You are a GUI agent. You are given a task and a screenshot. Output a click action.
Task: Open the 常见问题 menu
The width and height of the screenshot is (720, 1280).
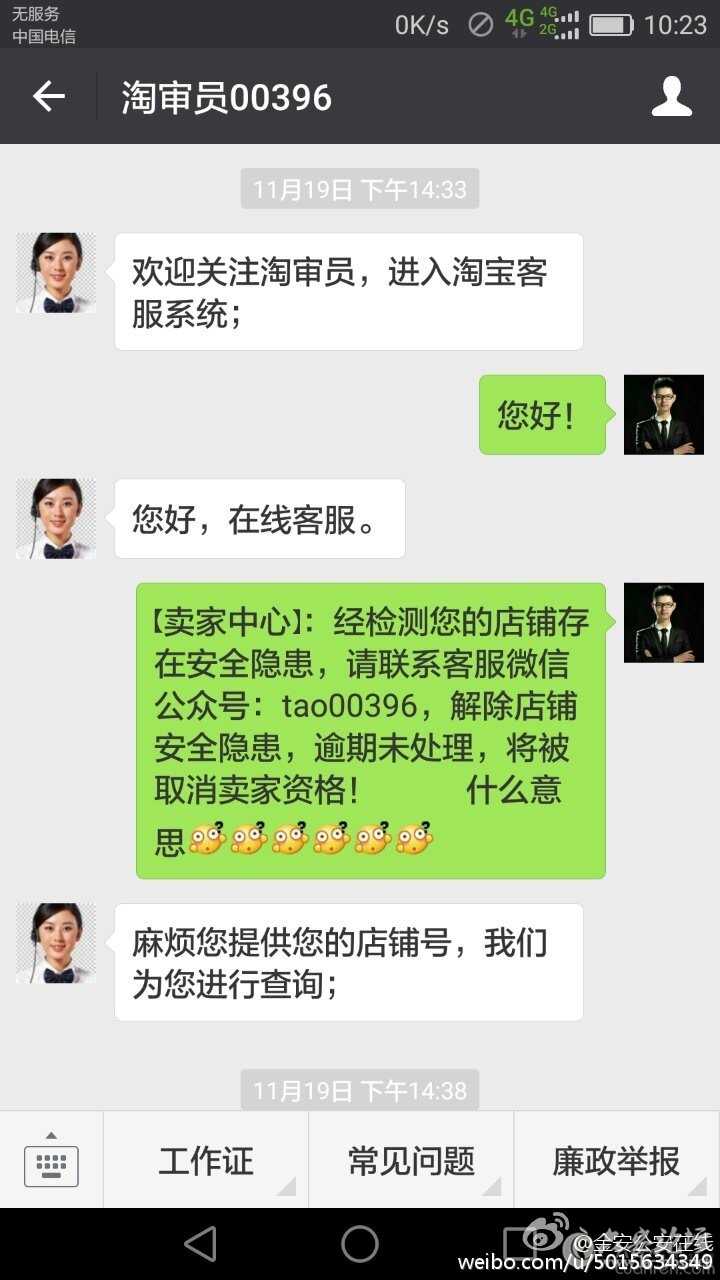point(411,1160)
